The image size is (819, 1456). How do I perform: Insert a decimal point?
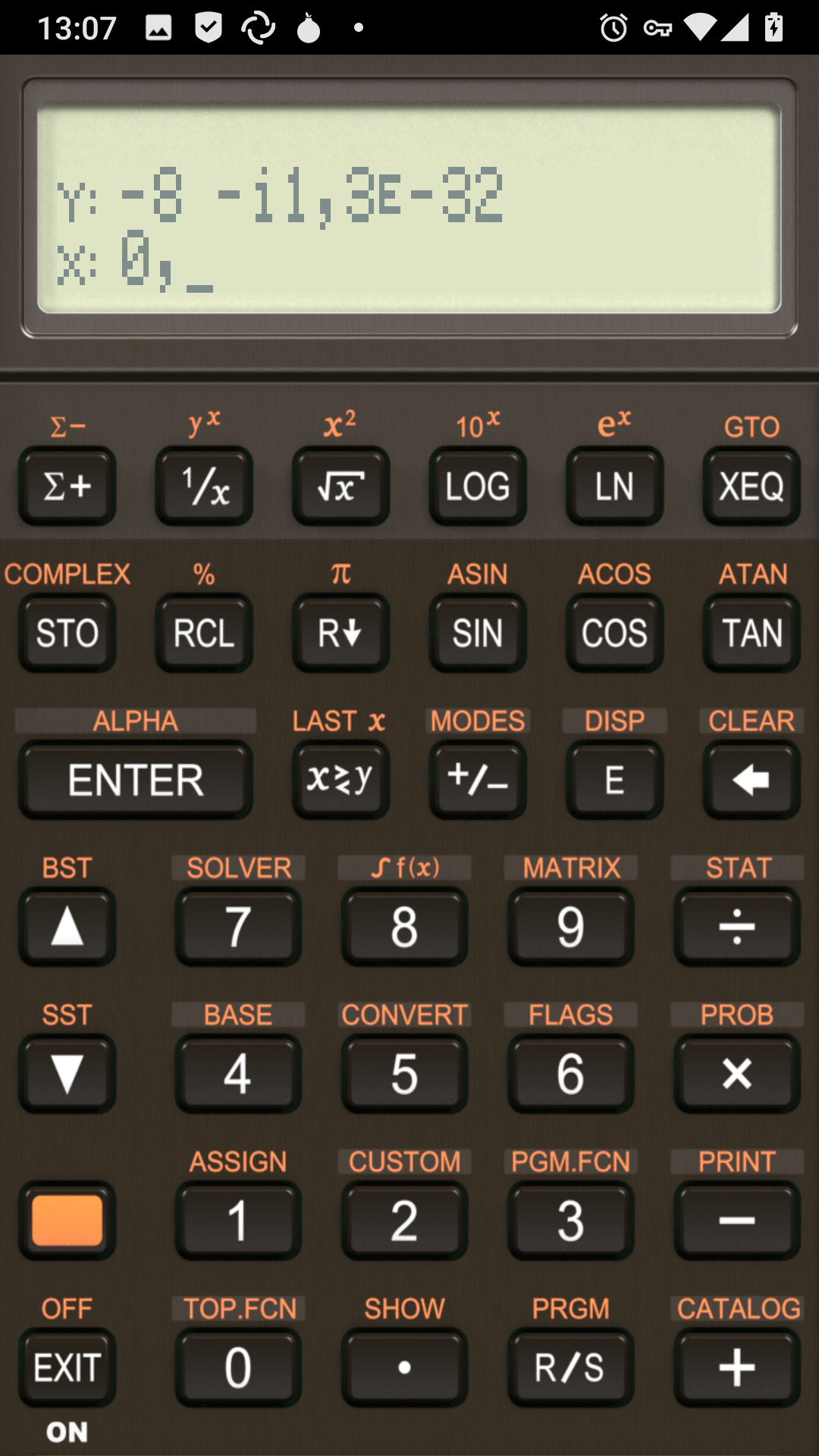coord(404,1368)
